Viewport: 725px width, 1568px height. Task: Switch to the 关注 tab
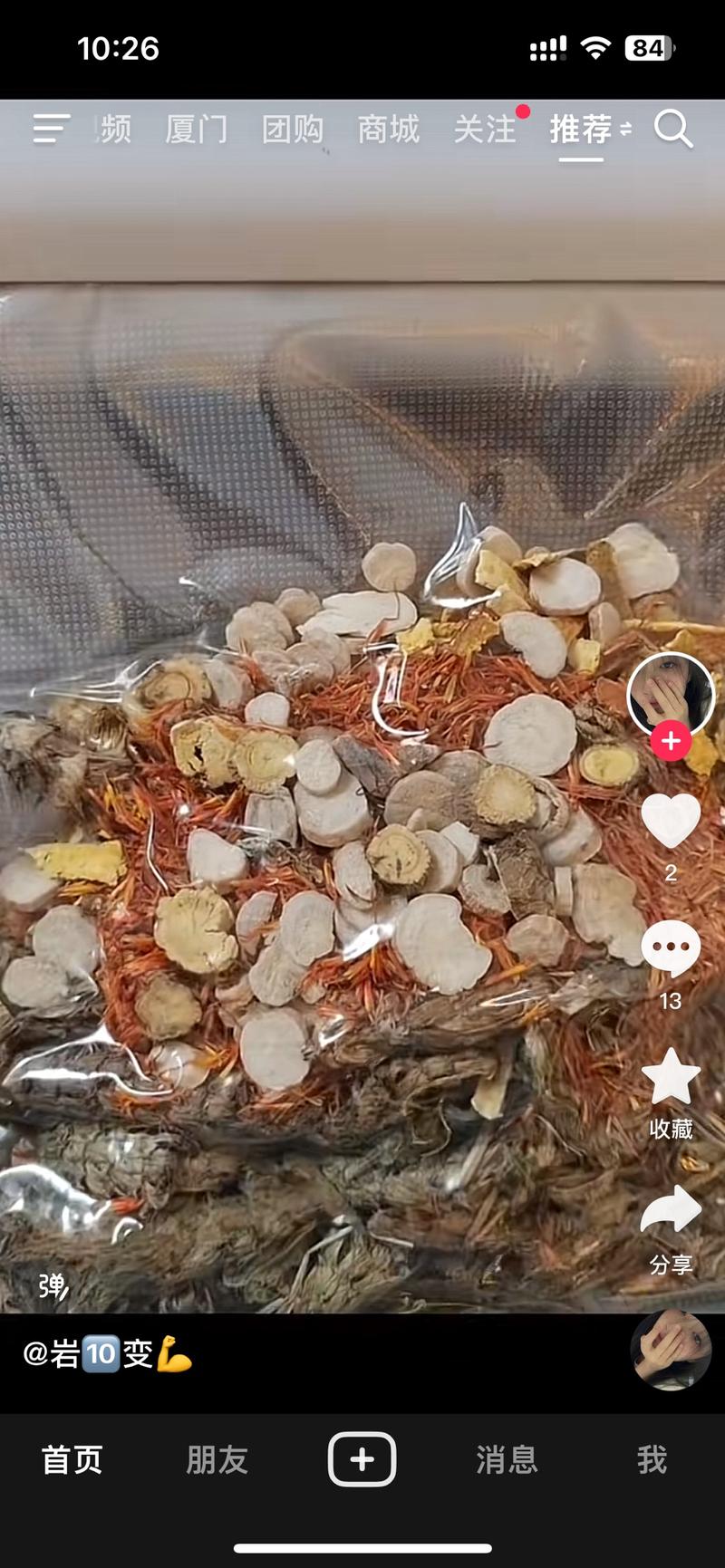click(x=486, y=130)
